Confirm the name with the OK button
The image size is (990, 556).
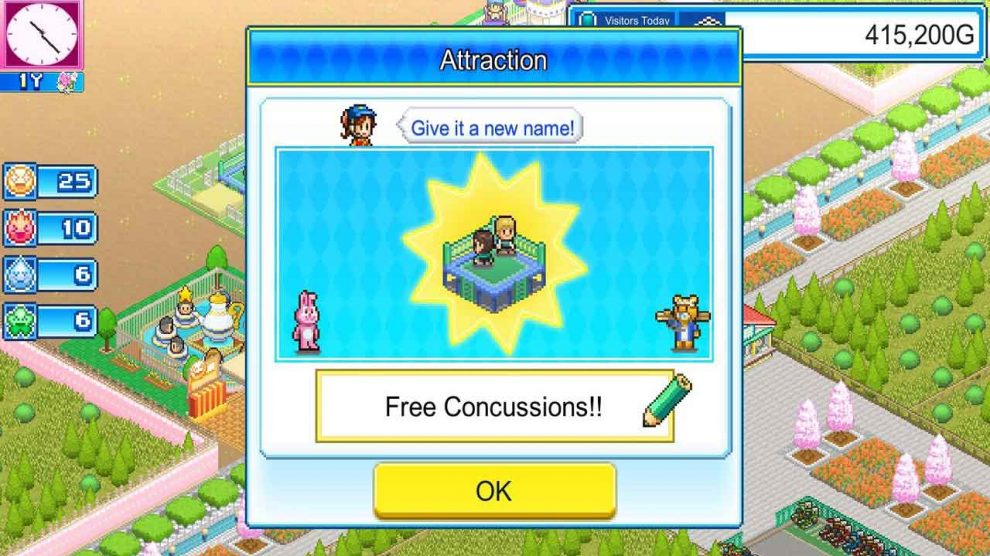coord(494,491)
